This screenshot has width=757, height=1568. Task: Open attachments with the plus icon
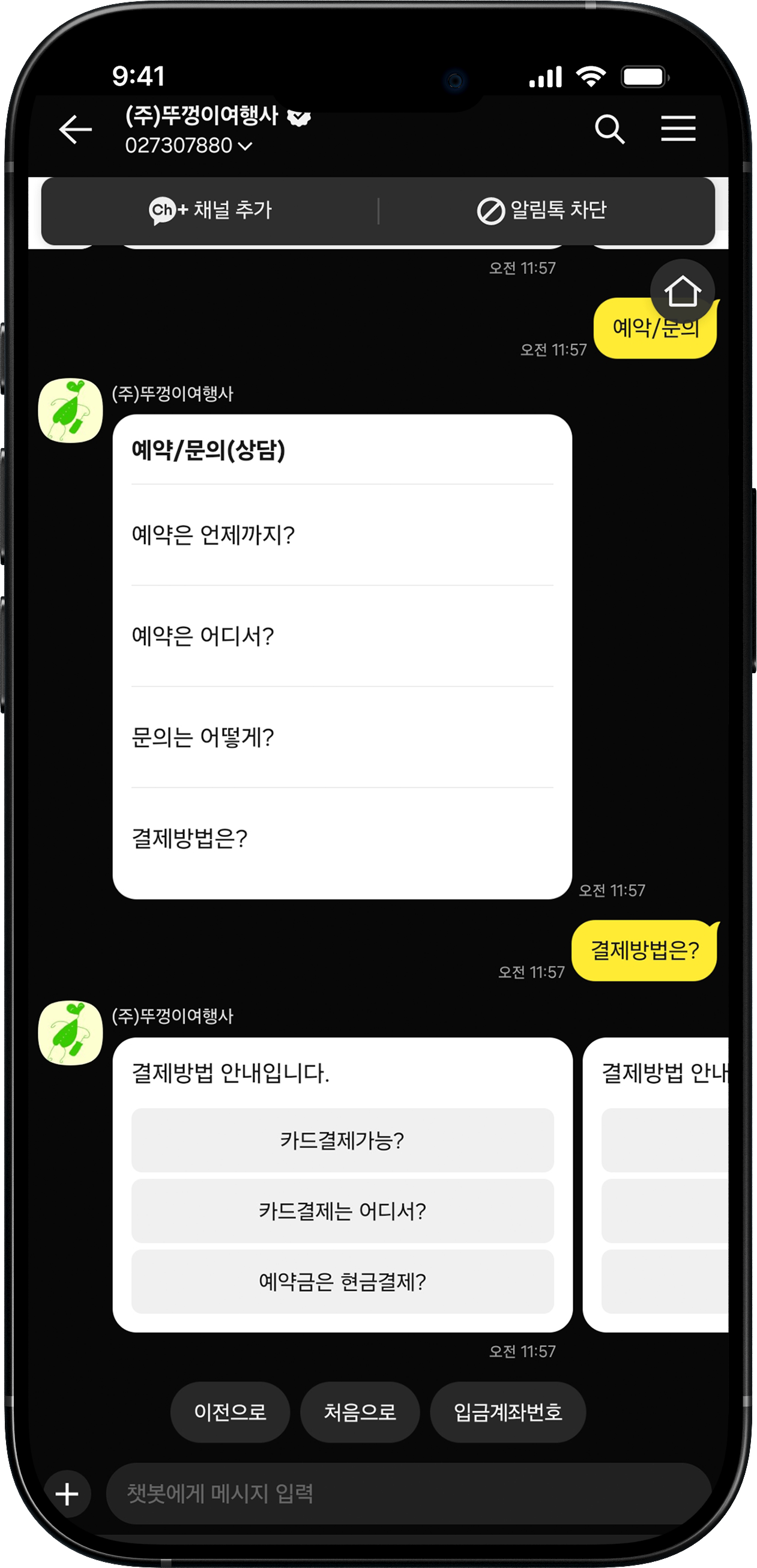tap(67, 1494)
